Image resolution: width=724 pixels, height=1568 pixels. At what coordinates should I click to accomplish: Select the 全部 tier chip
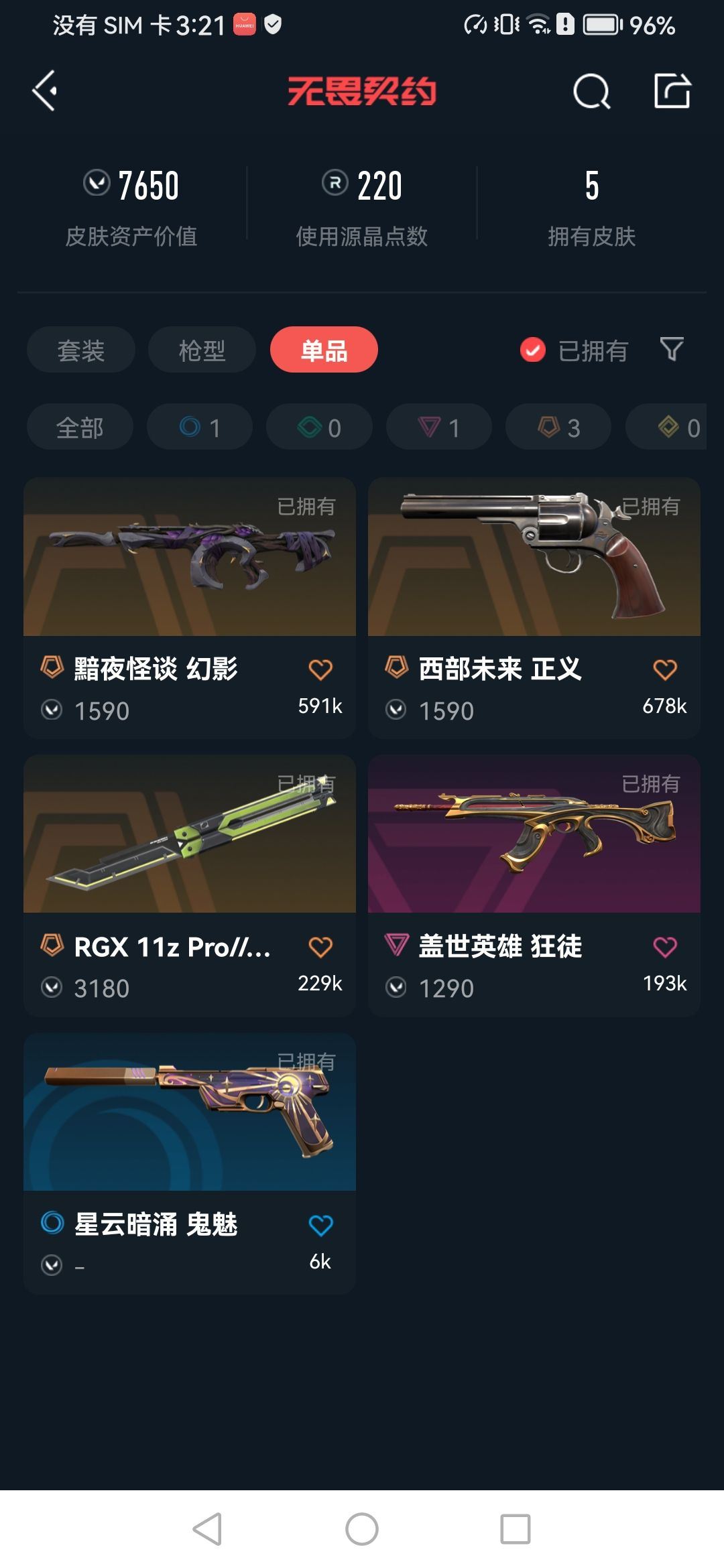coord(80,427)
